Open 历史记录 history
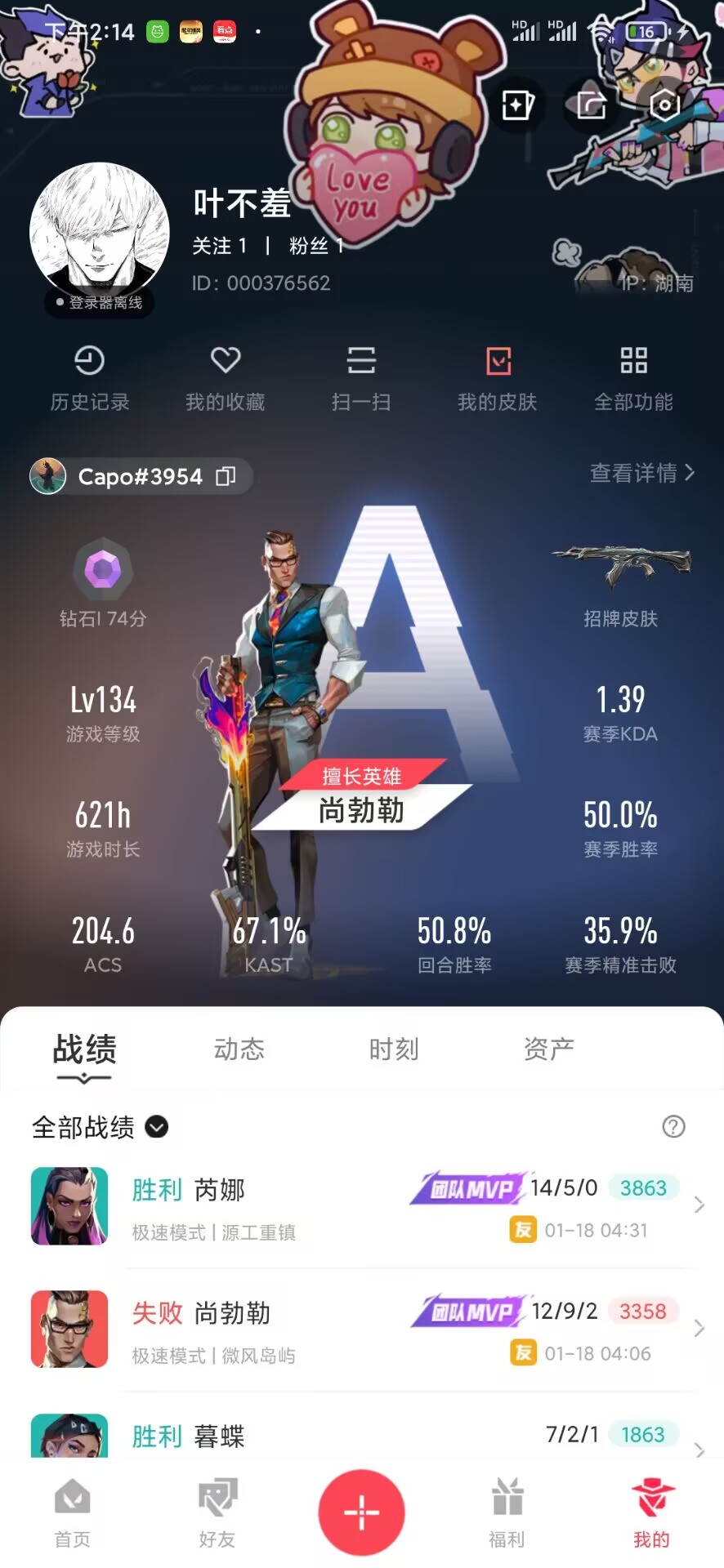 (90, 378)
